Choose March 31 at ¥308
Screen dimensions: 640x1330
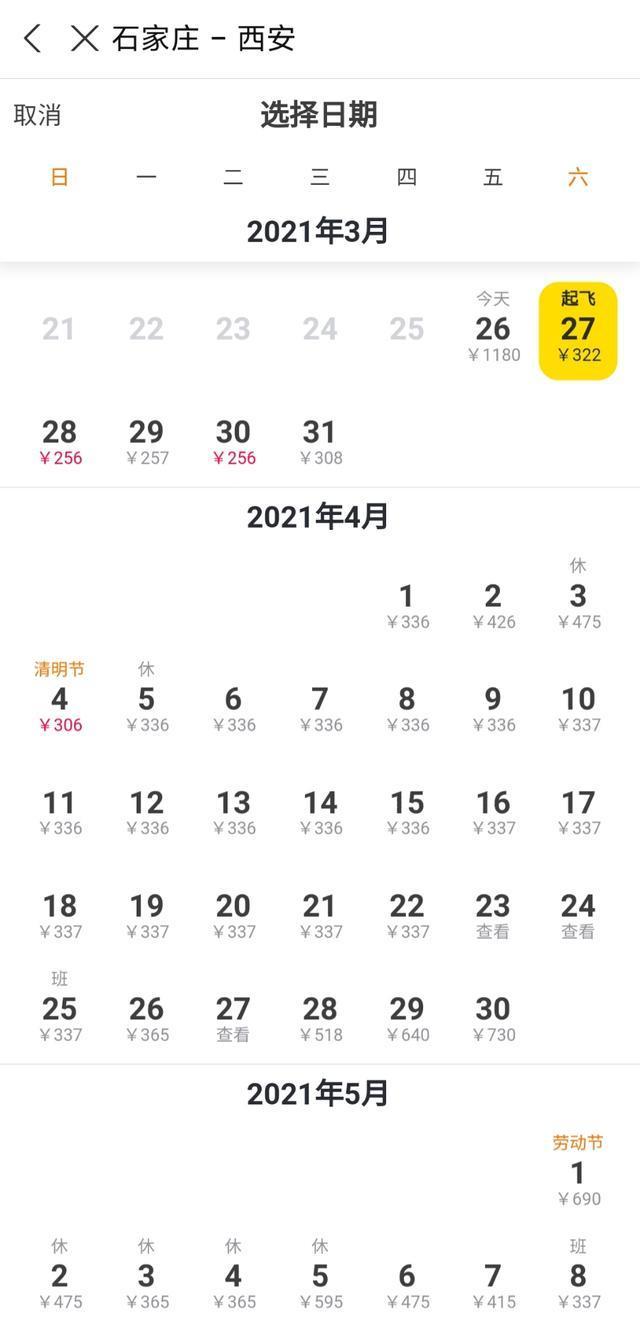click(320, 441)
